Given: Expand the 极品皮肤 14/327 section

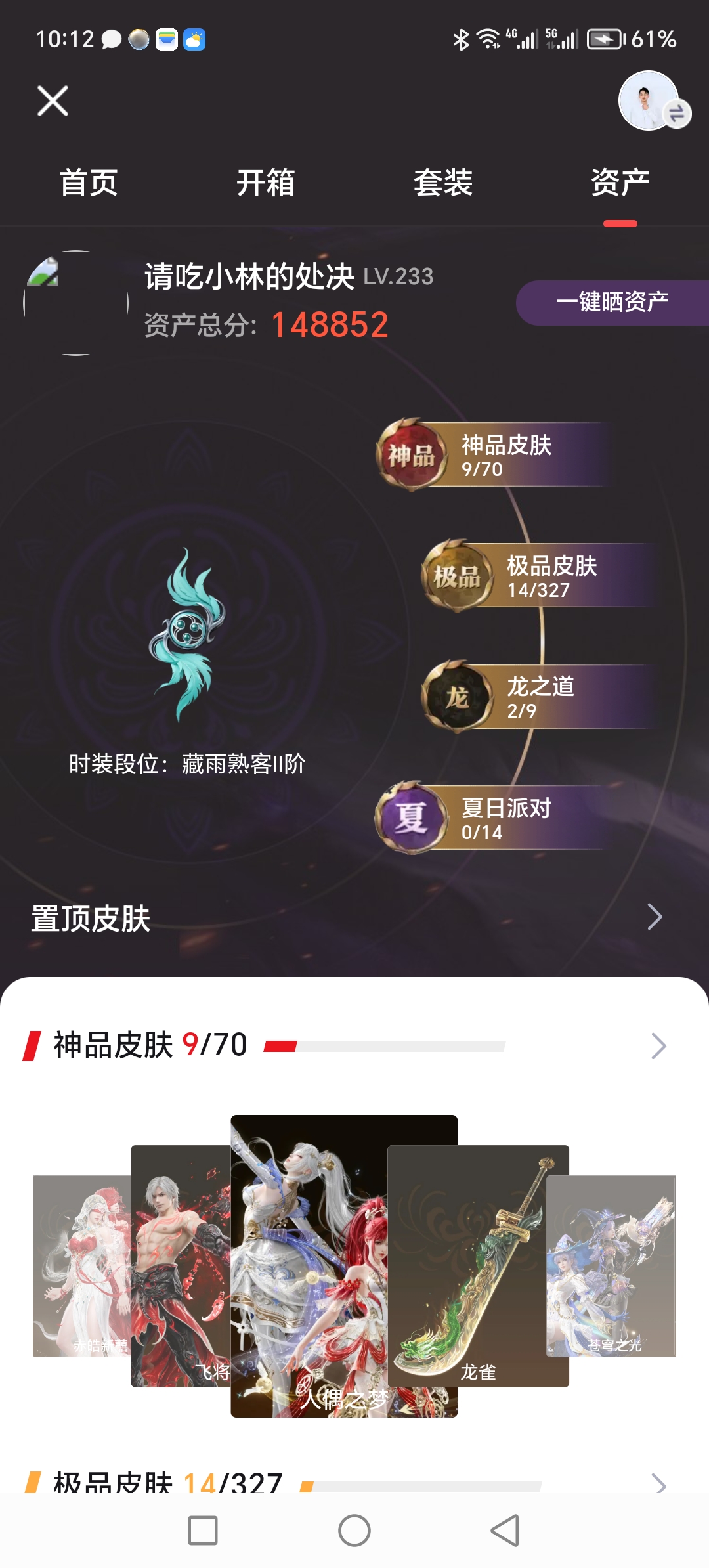Looking at the screenshot, I should pyautogui.click(x=658, y=1483).
